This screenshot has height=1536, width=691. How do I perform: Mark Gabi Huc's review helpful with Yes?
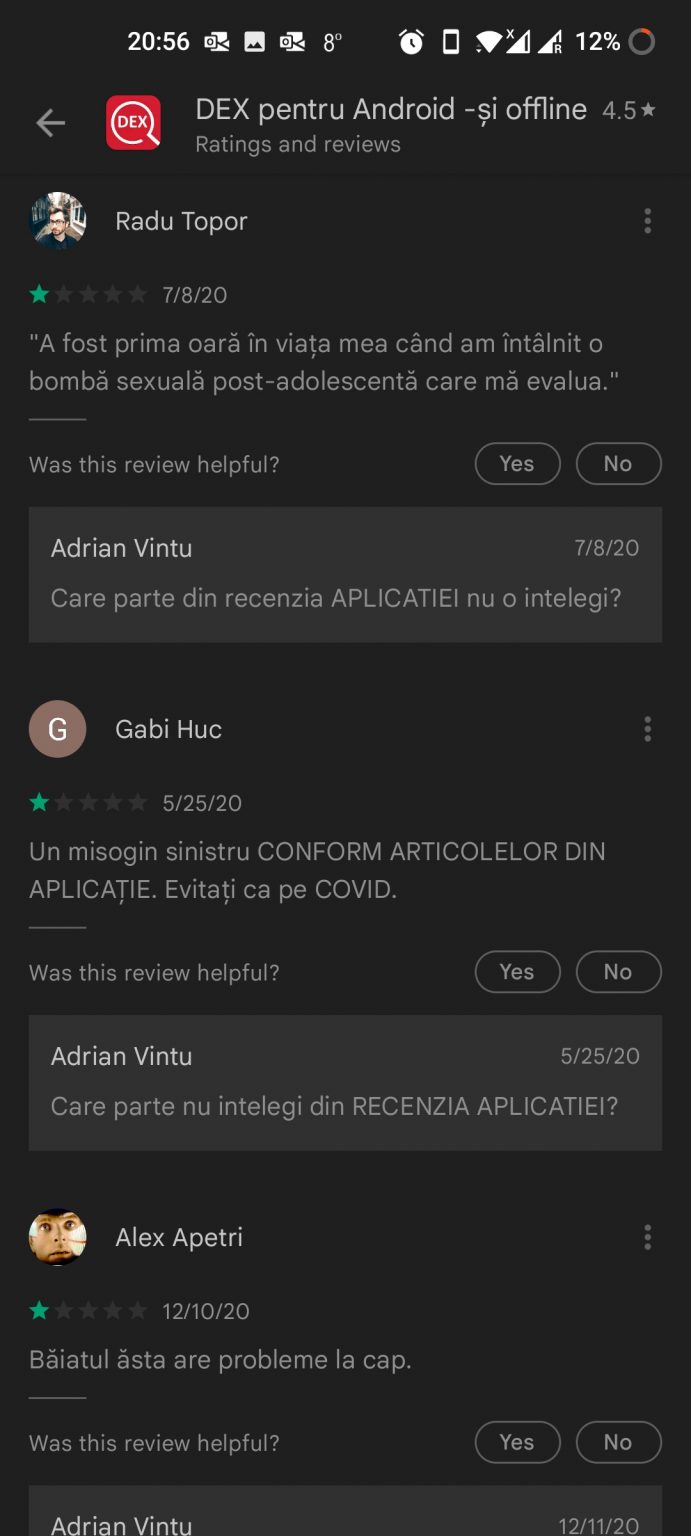pyautogui.click(x=517, y=972)
